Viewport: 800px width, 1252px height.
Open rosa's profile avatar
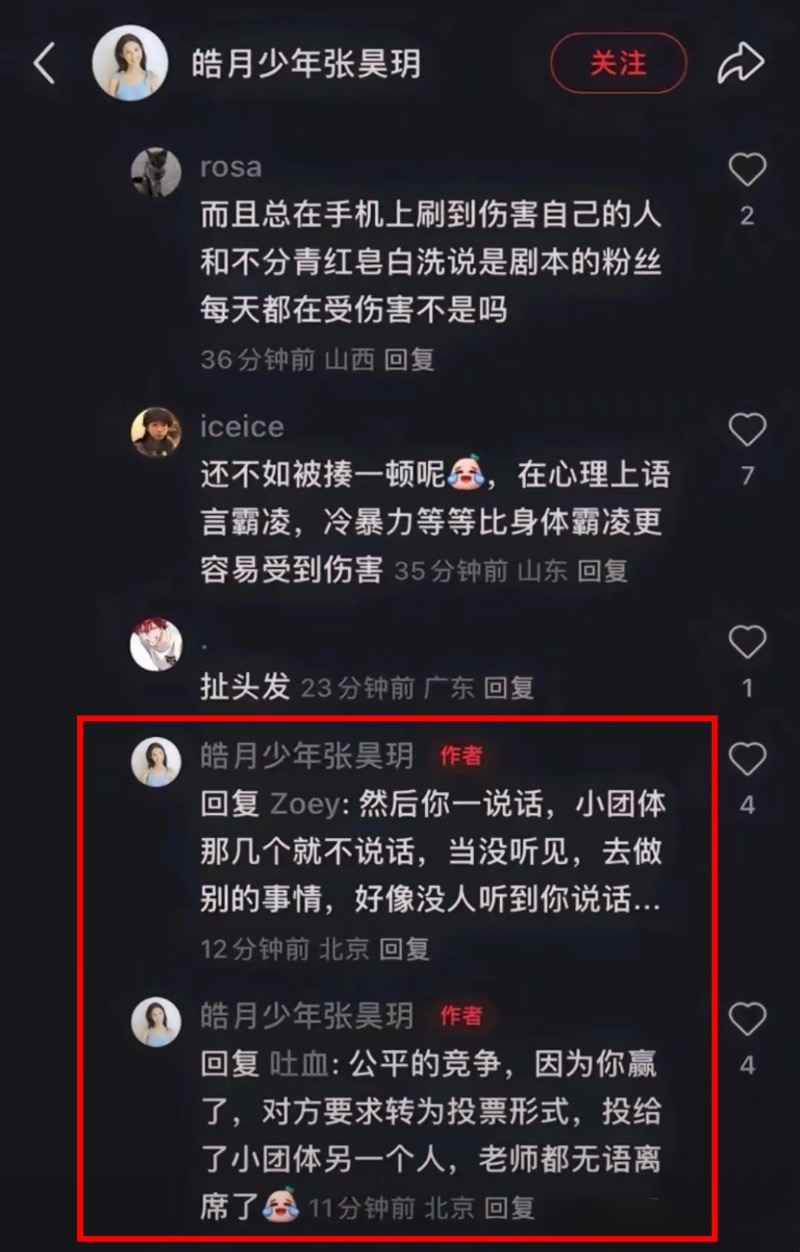pos(156,172)
